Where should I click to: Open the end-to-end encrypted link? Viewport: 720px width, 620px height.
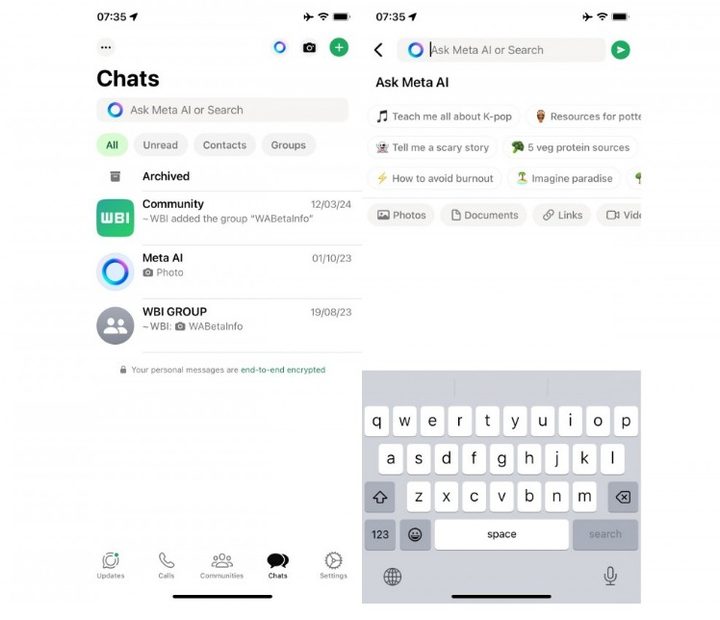click(x=282, y=370)
